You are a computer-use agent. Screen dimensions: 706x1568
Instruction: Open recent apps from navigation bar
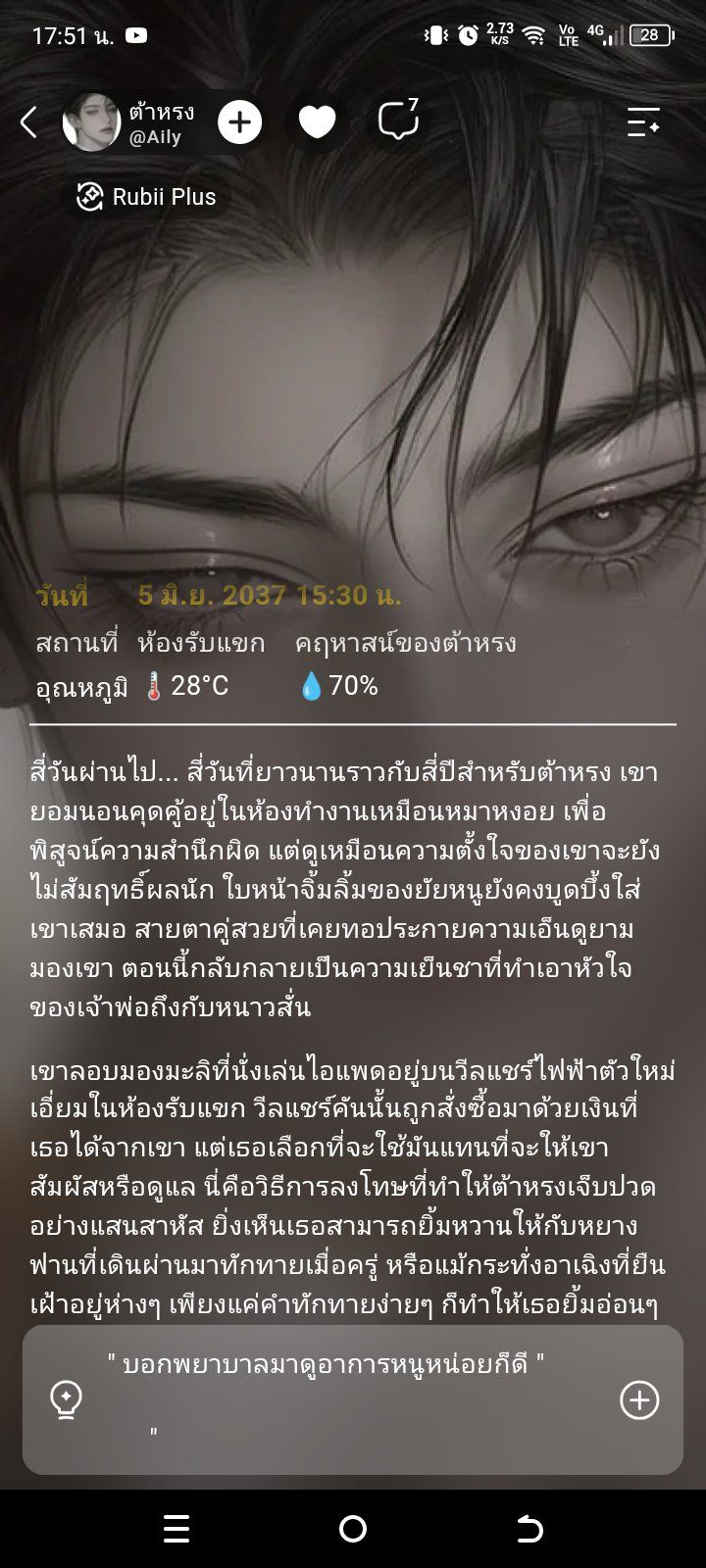[176, 1528]
